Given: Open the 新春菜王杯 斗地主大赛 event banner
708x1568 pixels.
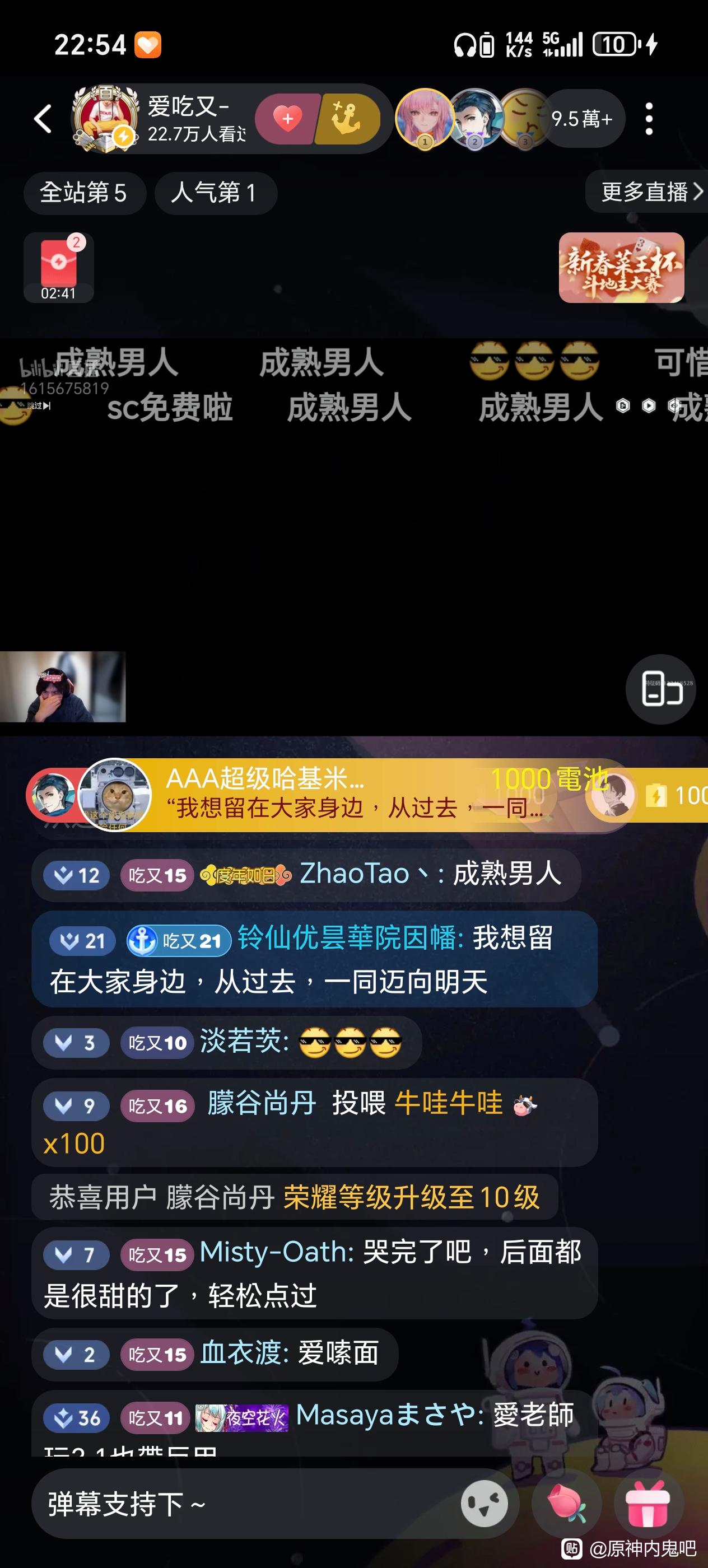Looking at the screenshot, I should (x=621, y=268).
